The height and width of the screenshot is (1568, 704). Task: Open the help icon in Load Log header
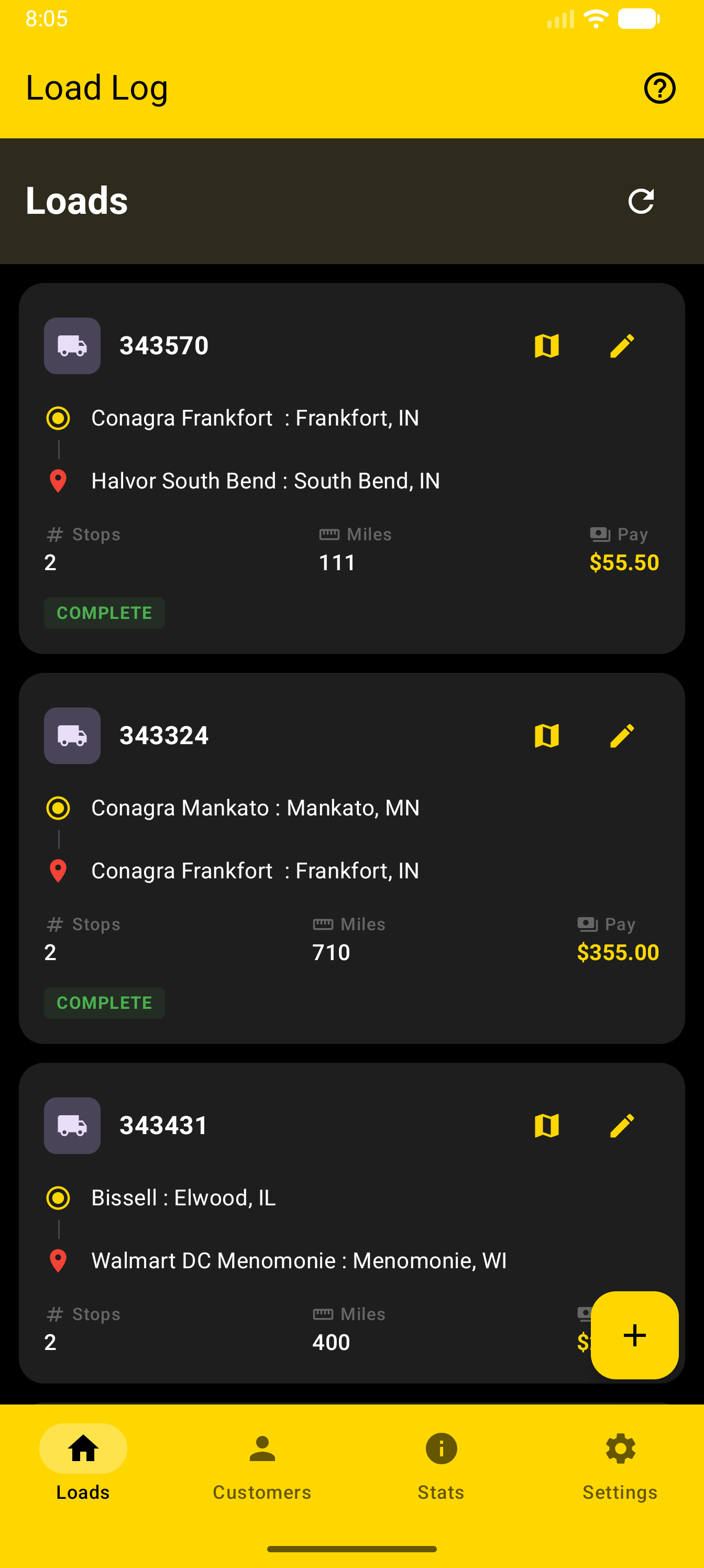[660, 88]
